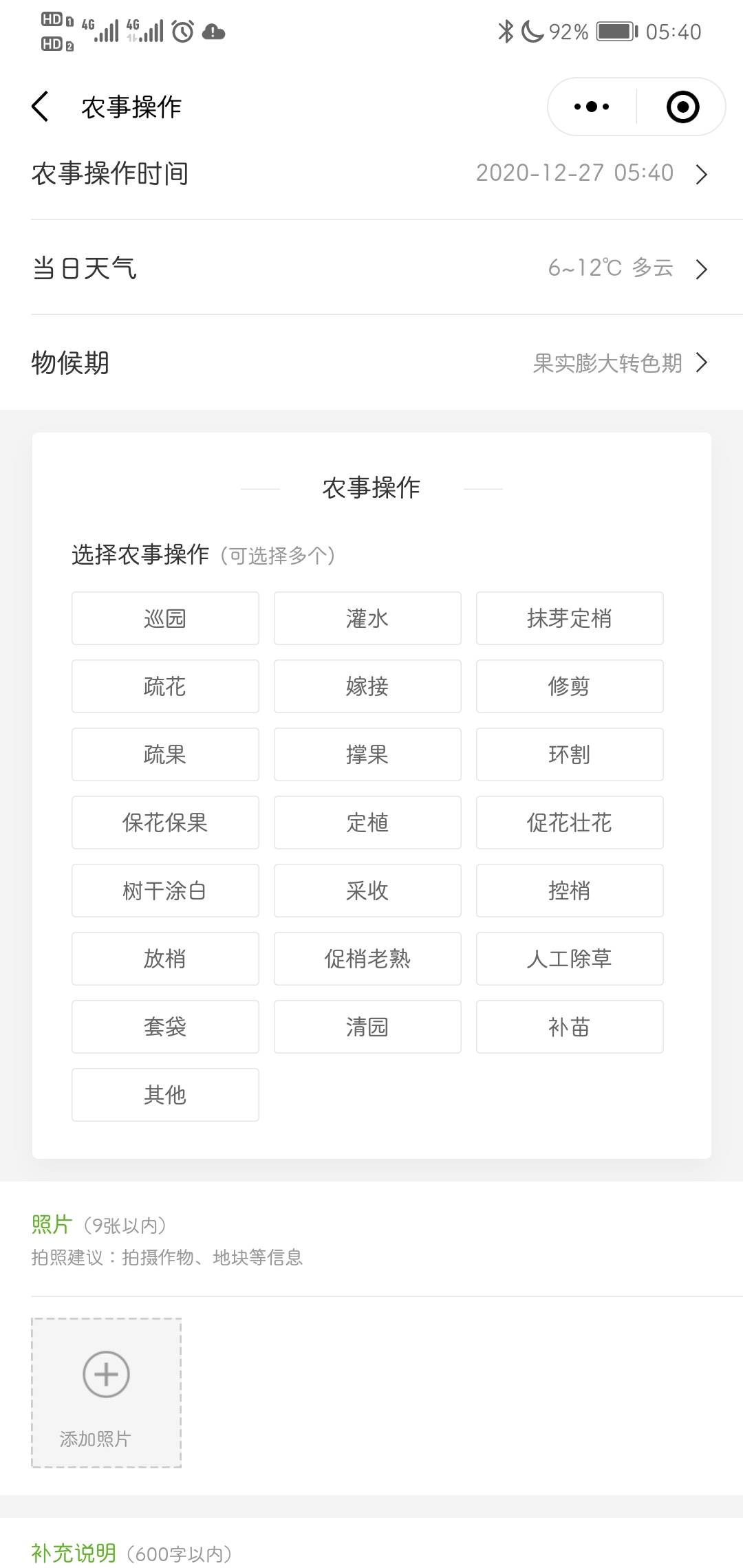Image resolution: width=743 pixels, height=1568 pixels.
Task: Open 当日天气 weather setting
Action: tap(371, 268)
